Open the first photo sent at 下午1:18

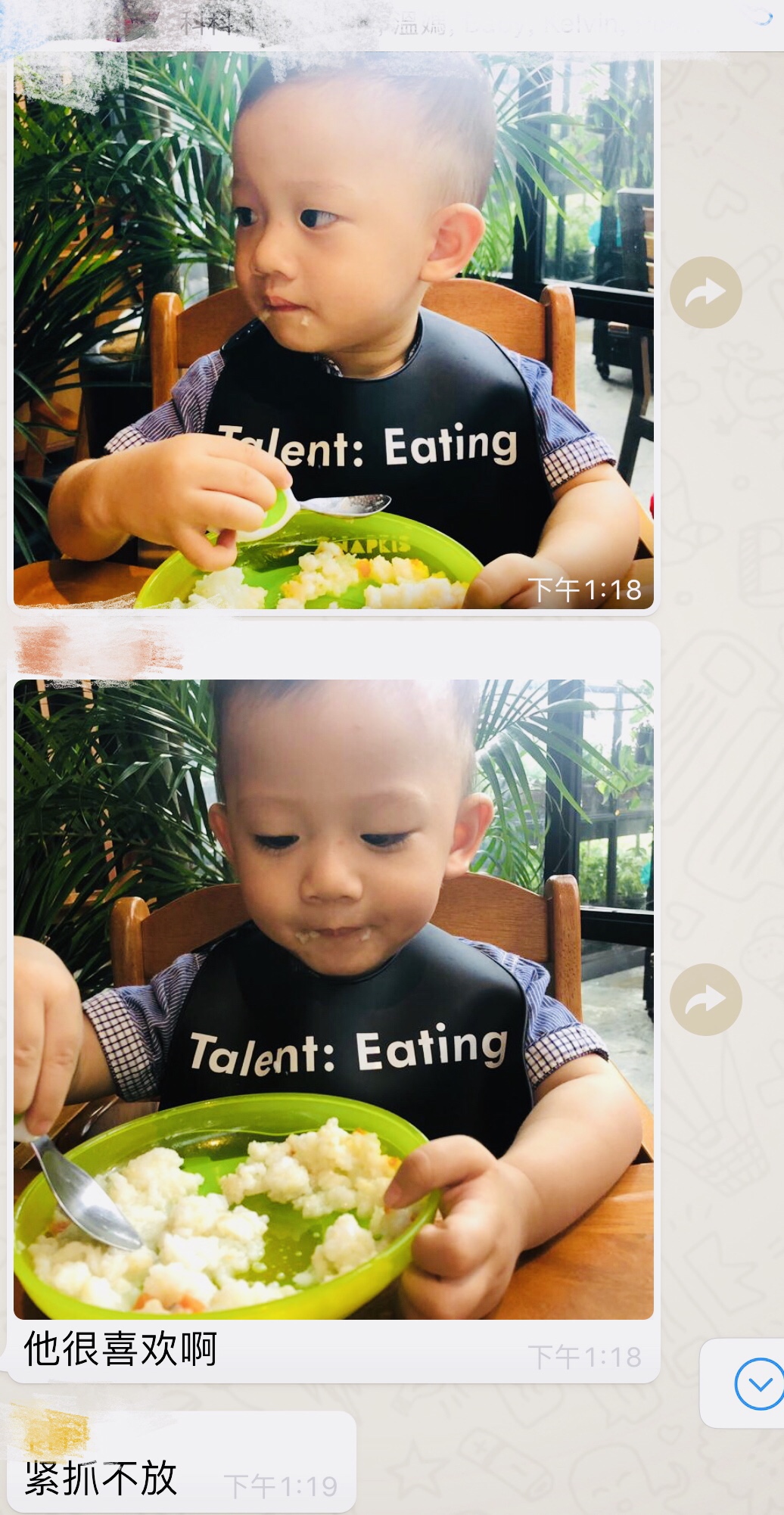coord(333,333)
